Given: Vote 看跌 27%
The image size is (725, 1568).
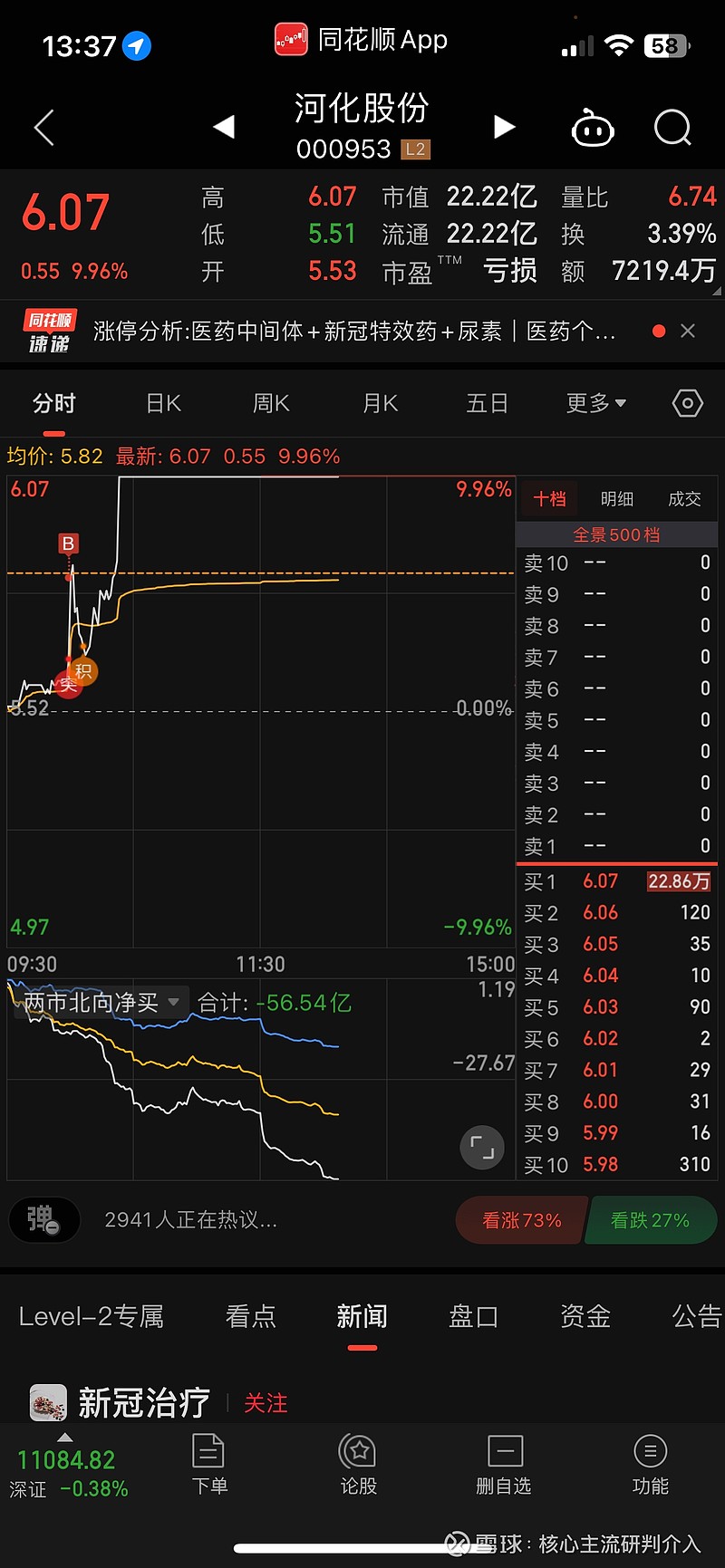Looking at the screenshot, I should (651, 1220).
